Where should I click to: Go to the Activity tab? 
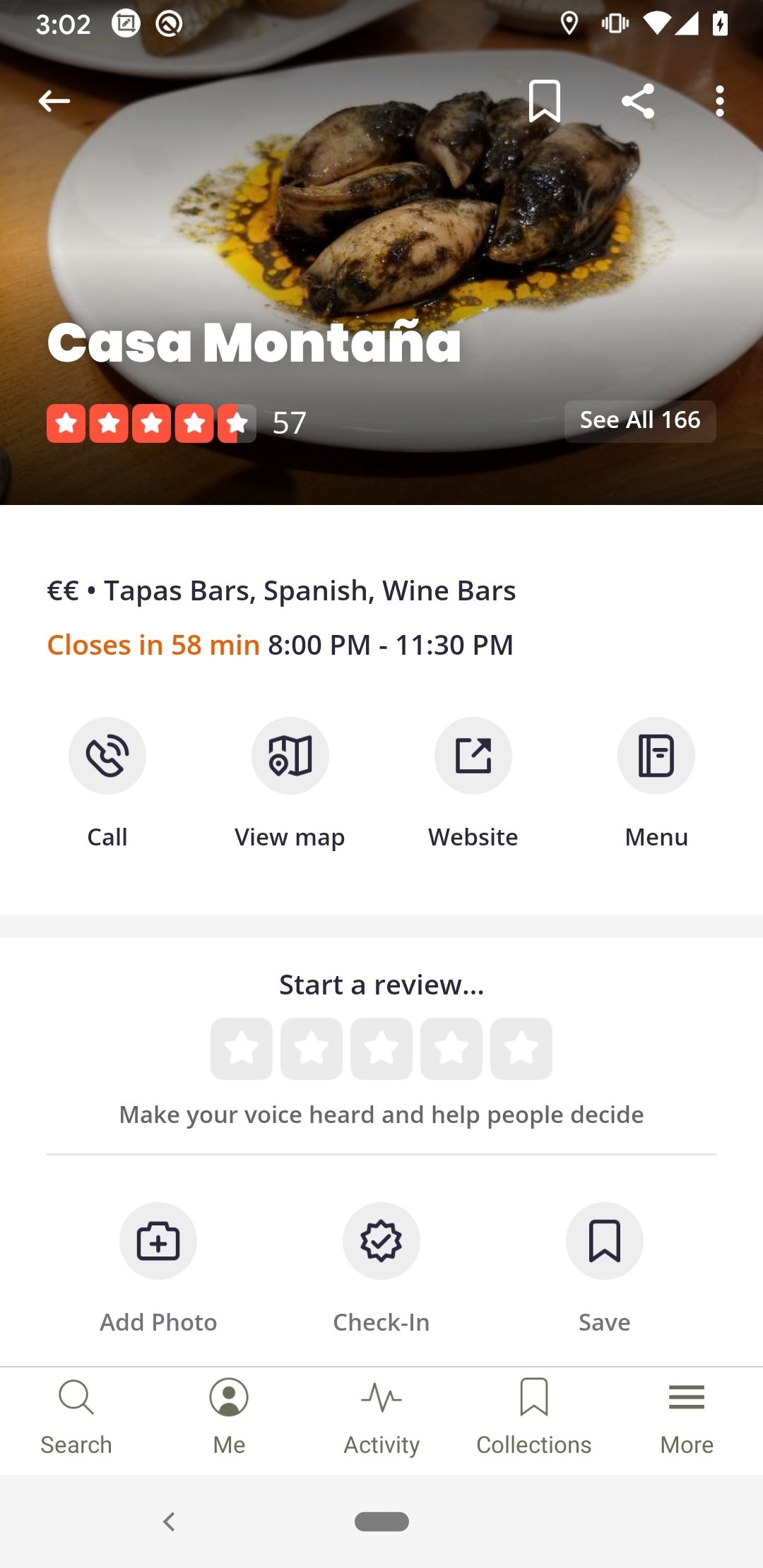click(381, 1417)
